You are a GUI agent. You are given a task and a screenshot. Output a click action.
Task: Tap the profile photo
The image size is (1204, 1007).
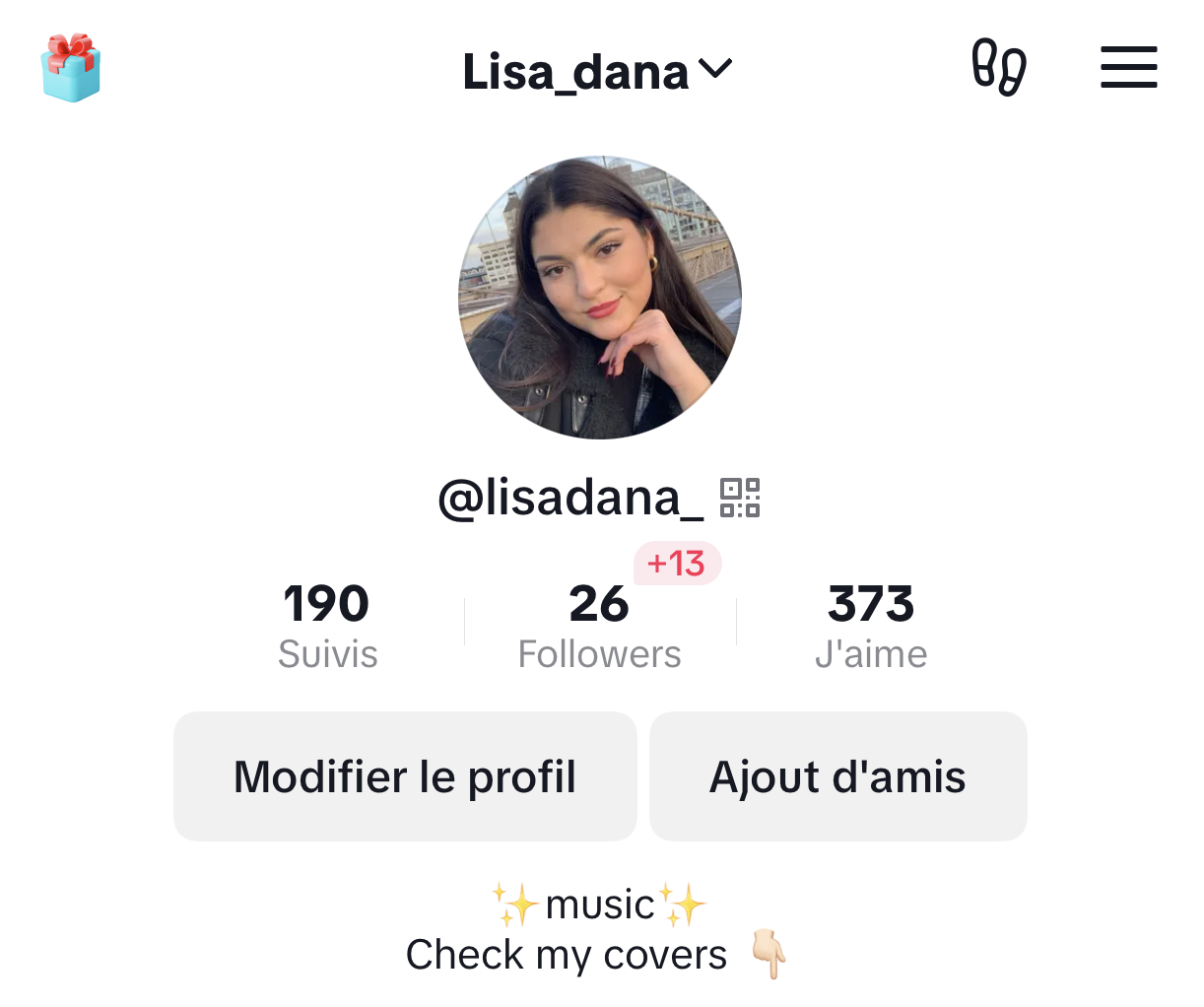tap(600, 298)
